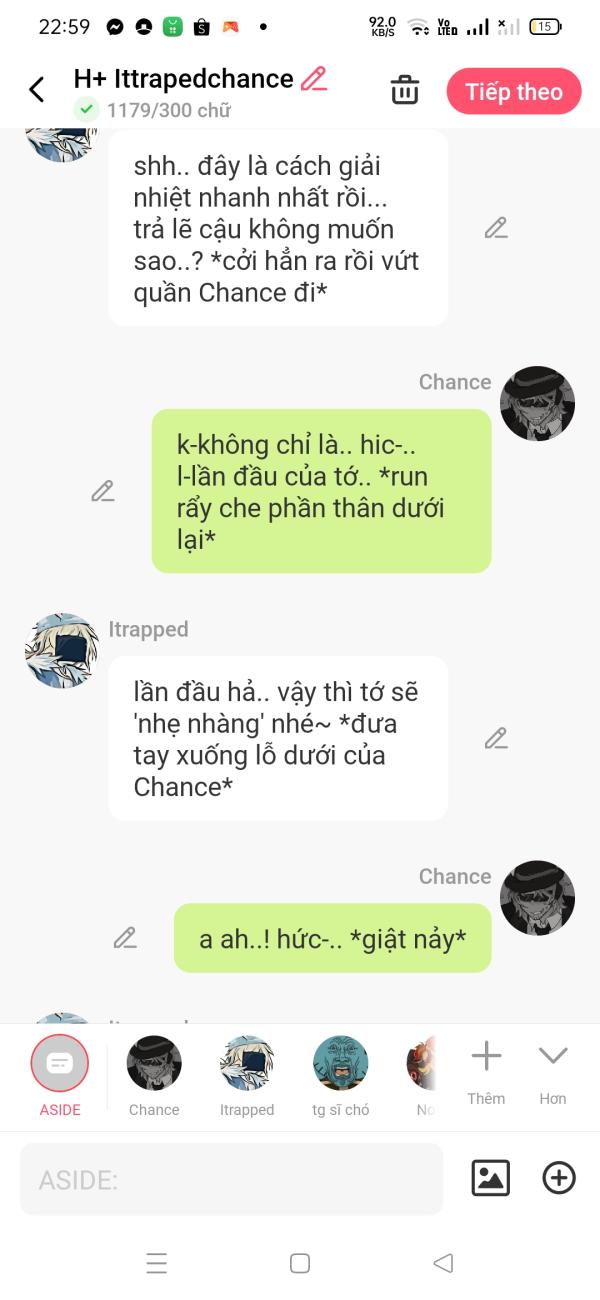
Task: Edit the story title with pencil icon
Action: pyautogui.click(x=314, y=79)
